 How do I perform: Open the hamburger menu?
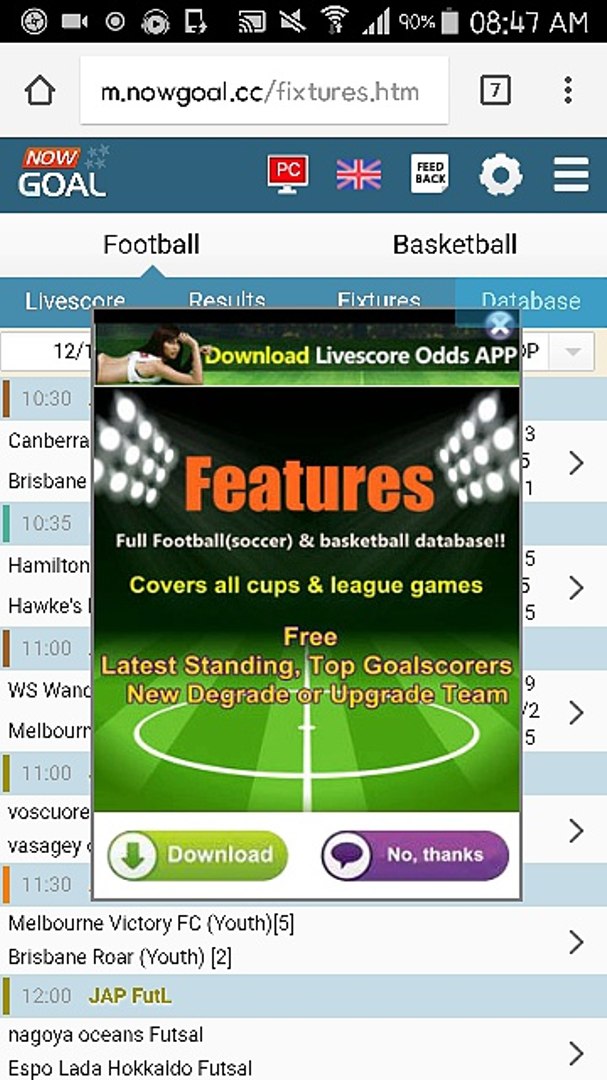click(571, 175)
